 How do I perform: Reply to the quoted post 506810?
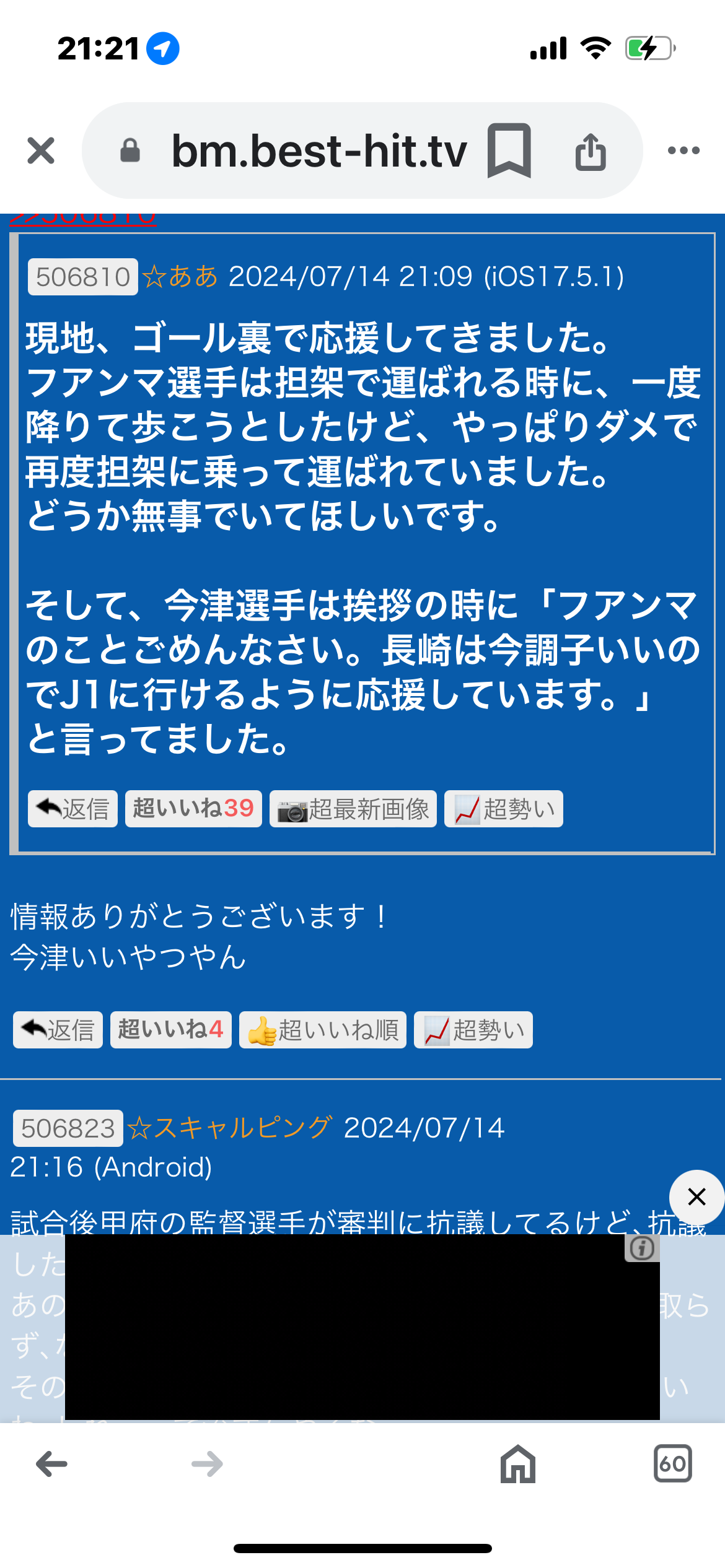pos(72,809)
